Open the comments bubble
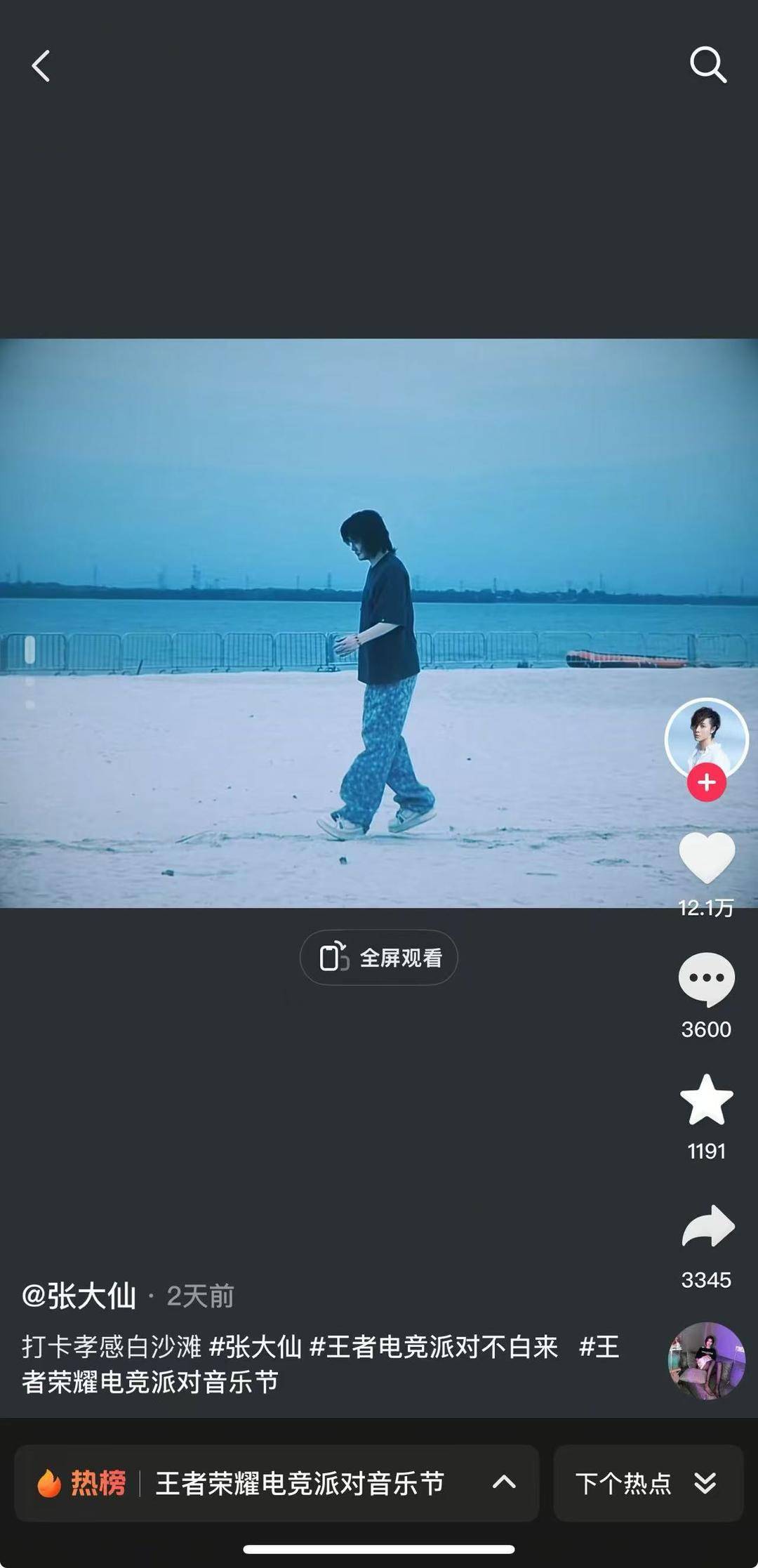 click(706, 980)
